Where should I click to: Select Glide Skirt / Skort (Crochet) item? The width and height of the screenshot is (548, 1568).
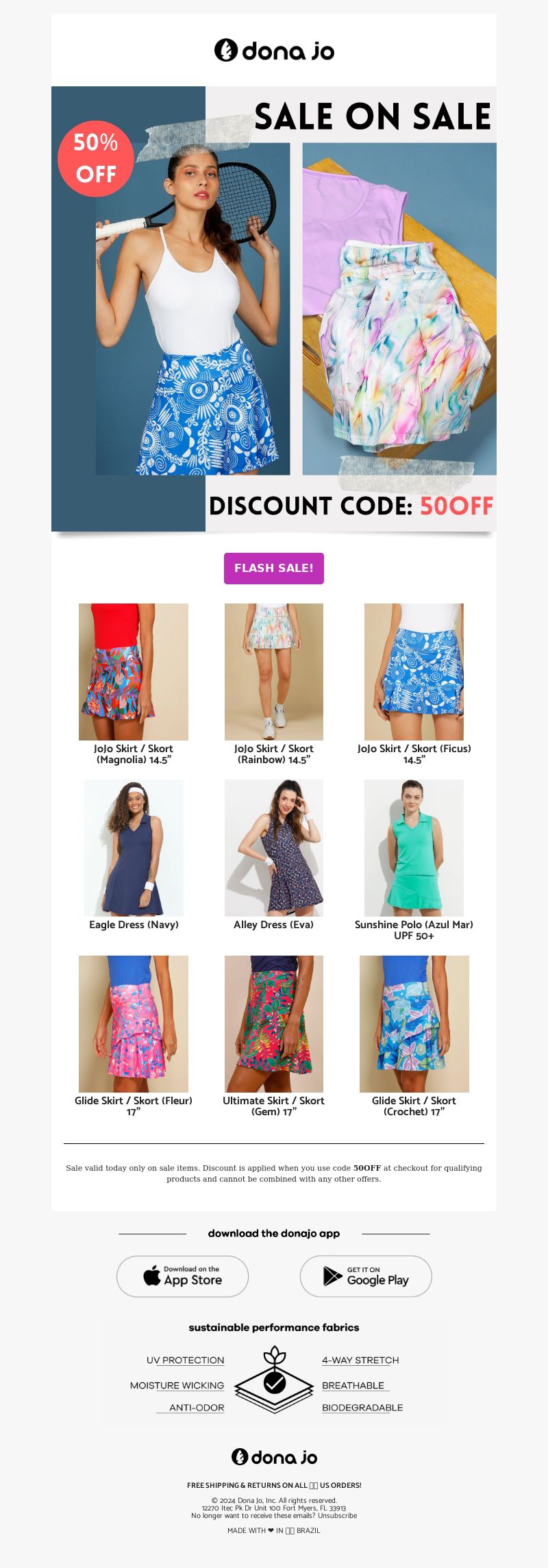click(414, 1023)
